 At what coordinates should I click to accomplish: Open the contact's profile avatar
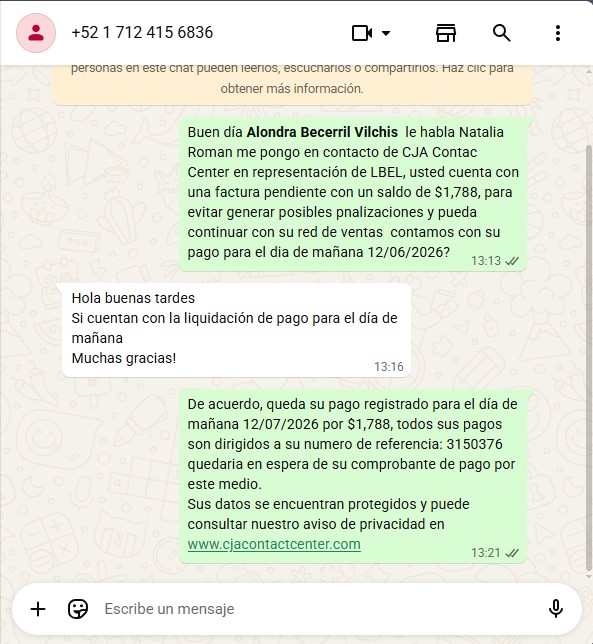[x=36, y=33]
